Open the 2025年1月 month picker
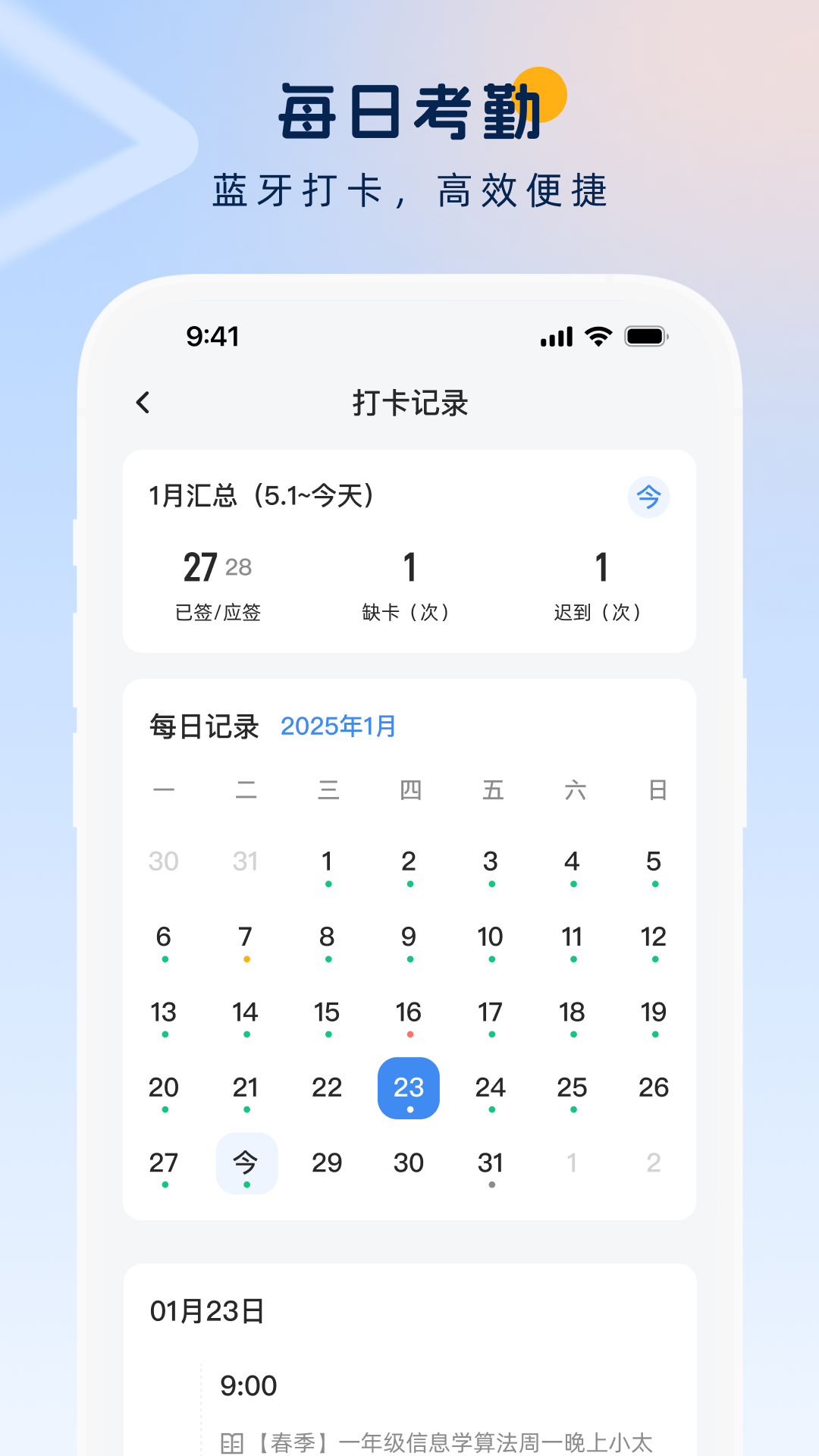Image resolution: width=819 pixels, height=1456 pixels. pos(338,726)
